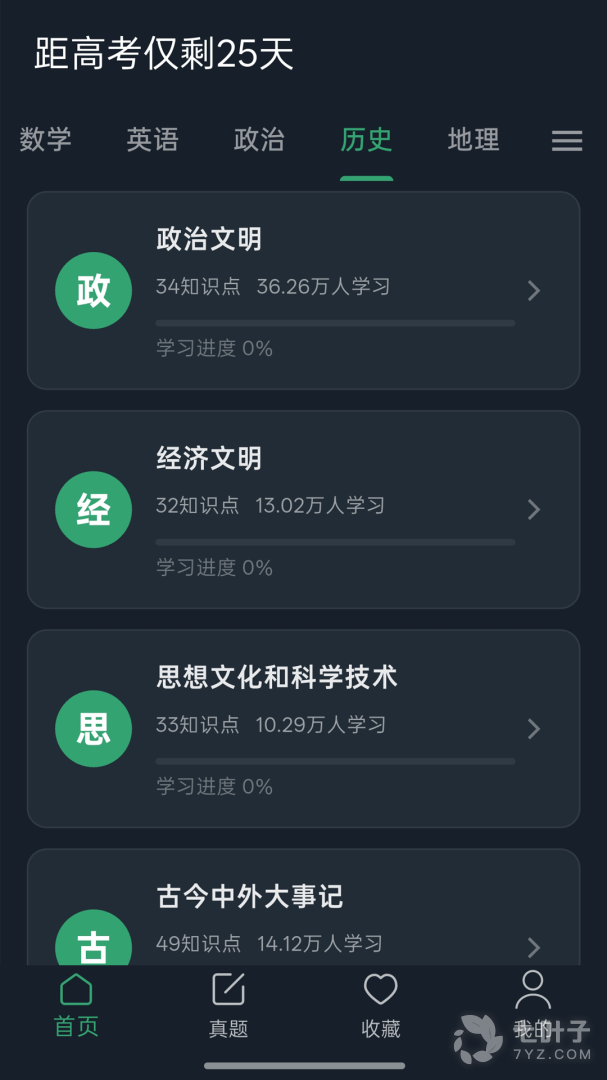Open the 经济文明 course card
This screenshot has height=1080, width=607.
click(303, 509)
